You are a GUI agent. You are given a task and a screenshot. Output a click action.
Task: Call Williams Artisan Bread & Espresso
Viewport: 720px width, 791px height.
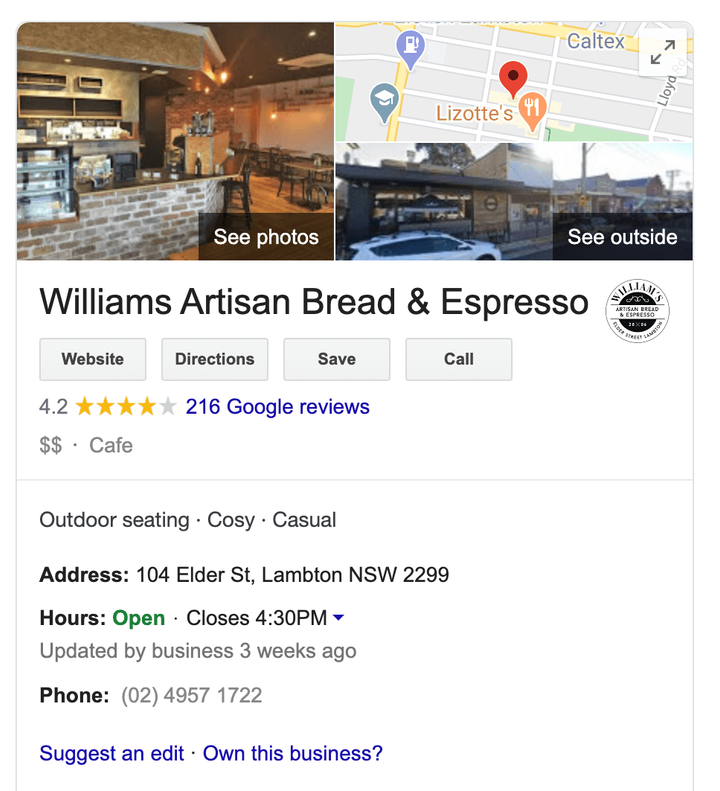click(x=459, y=359)
